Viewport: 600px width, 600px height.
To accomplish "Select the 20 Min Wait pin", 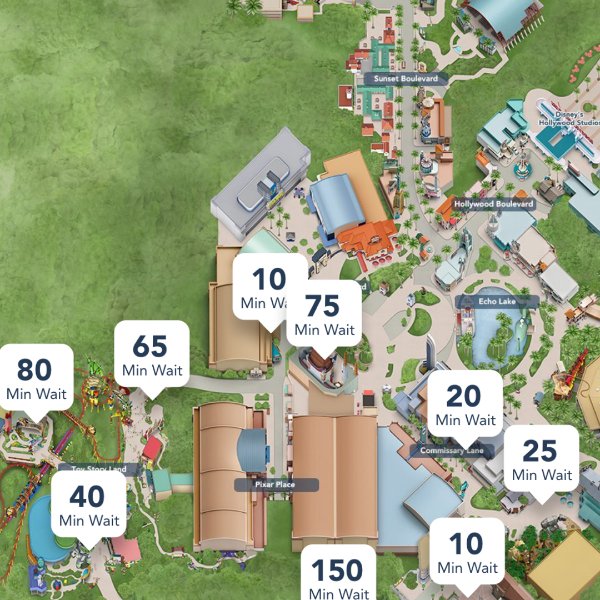I will [x=465, y=405].
